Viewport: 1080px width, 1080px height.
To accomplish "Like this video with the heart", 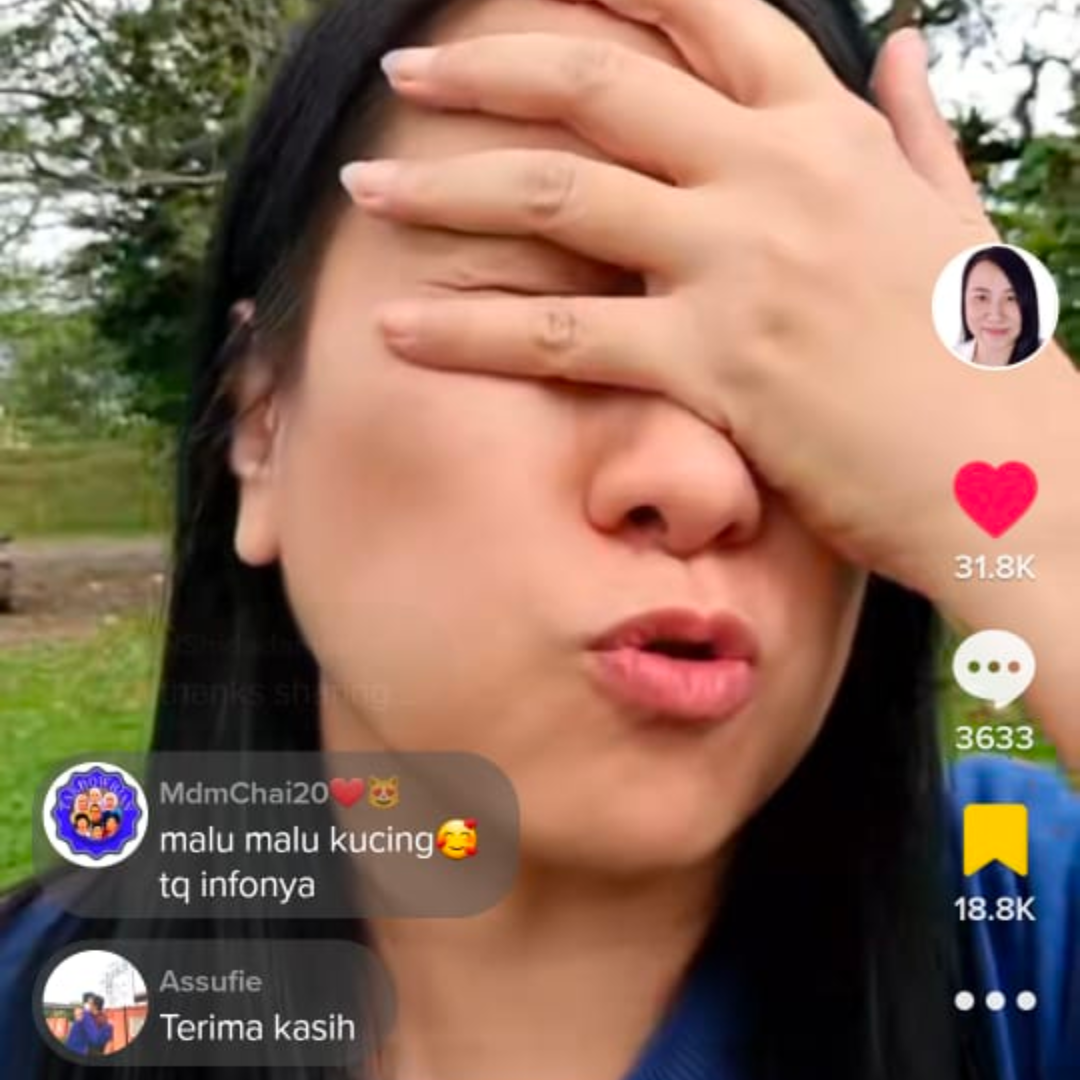I will pos(995,498).
